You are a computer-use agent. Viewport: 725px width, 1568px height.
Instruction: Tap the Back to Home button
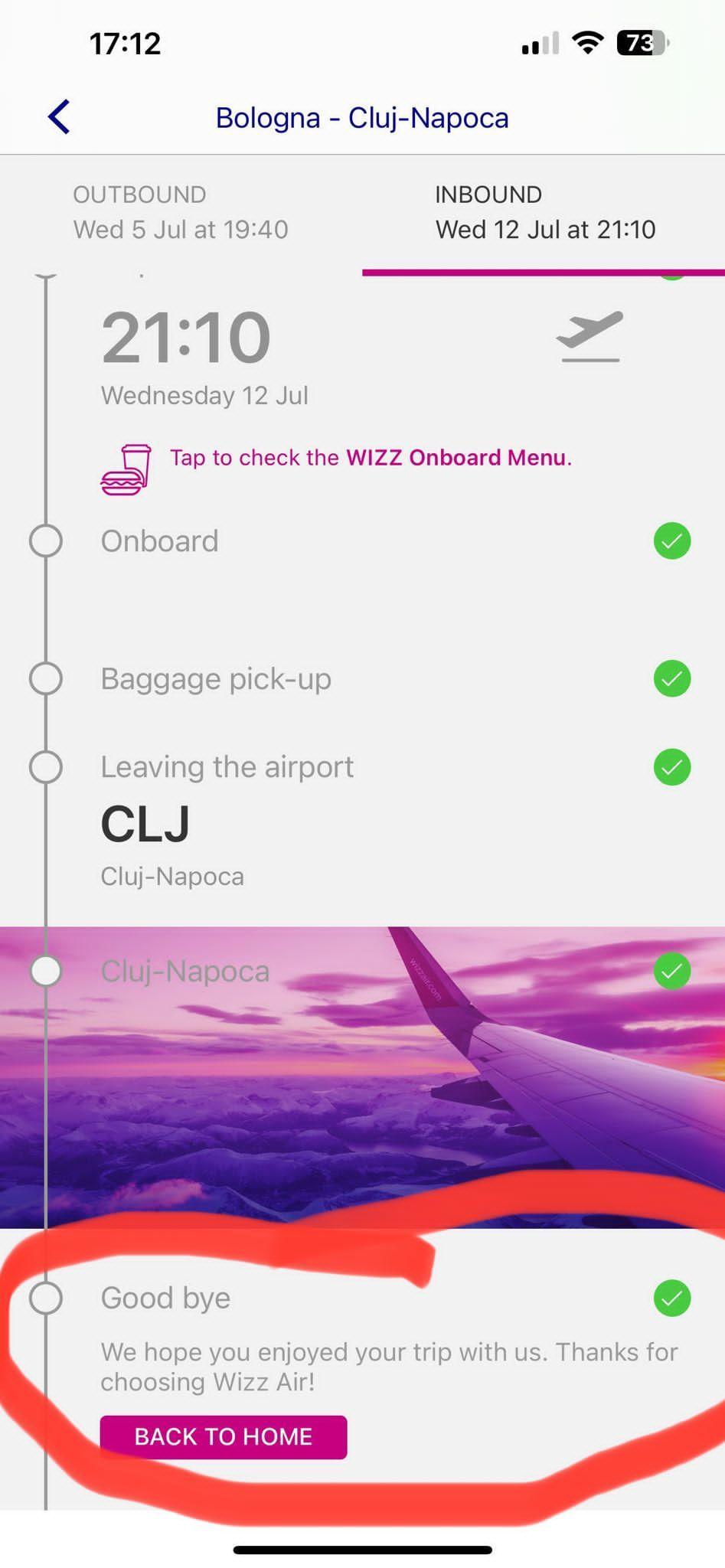[223, 1437]
